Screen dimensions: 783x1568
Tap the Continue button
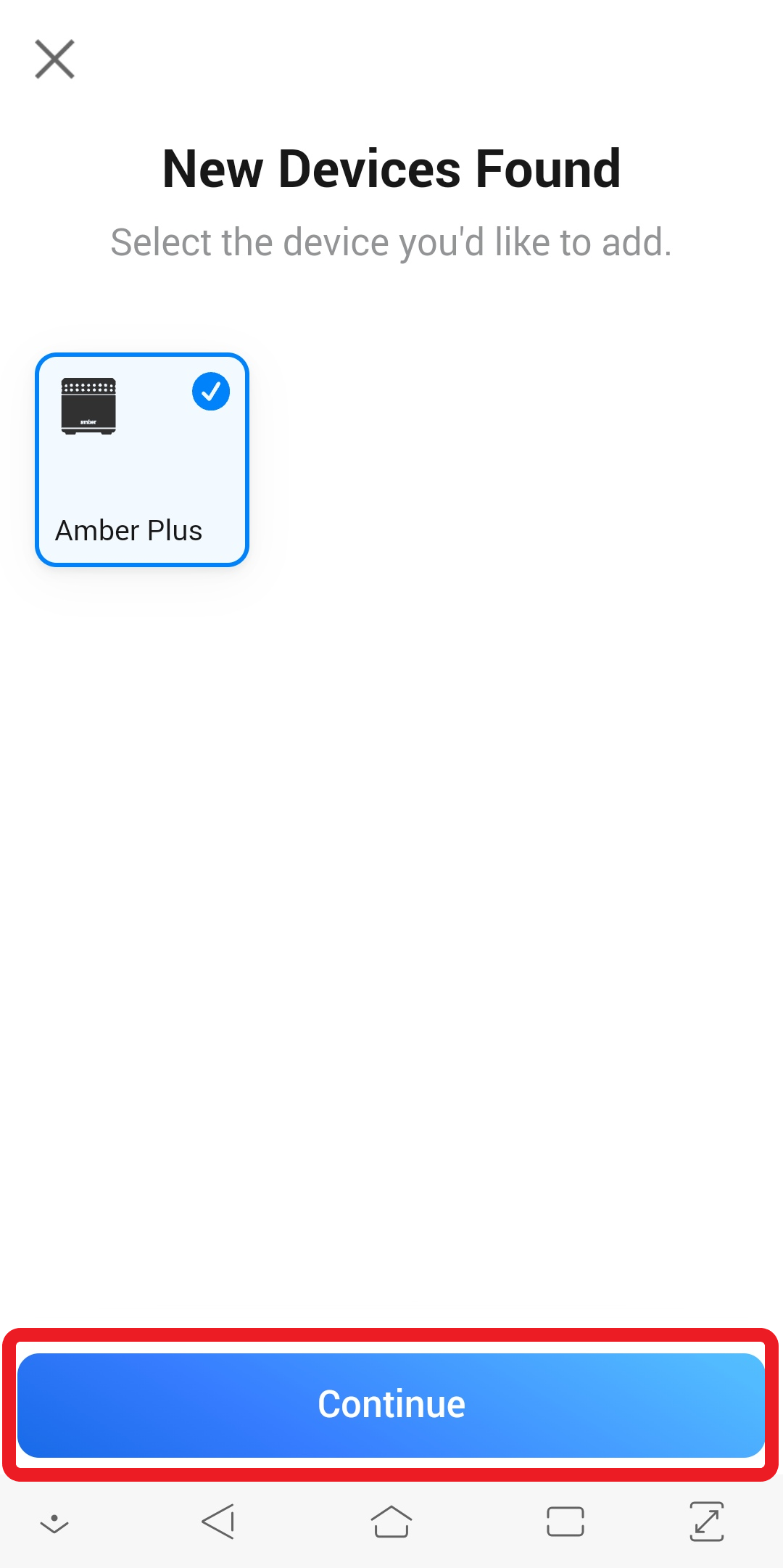point(391,1405)
